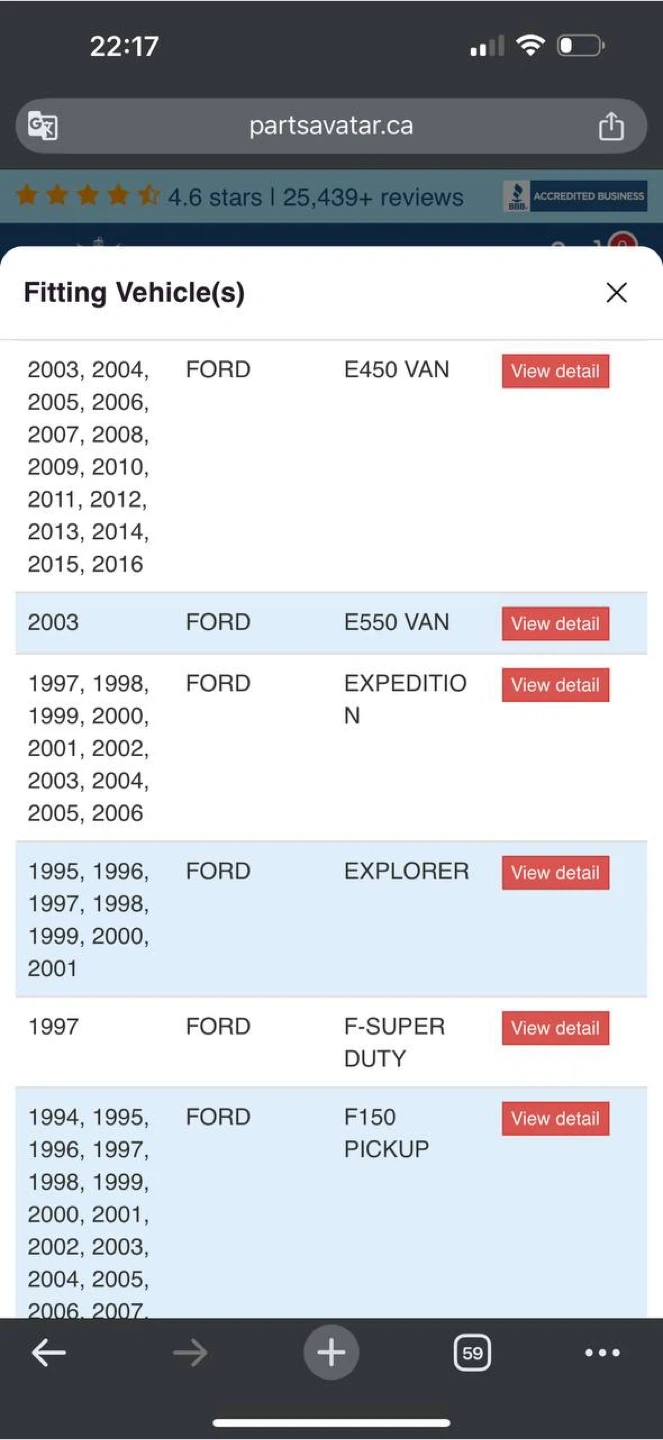Show the 59 open tabs
Viewport: 663px width, 1440px height.
pos(472,1353)
